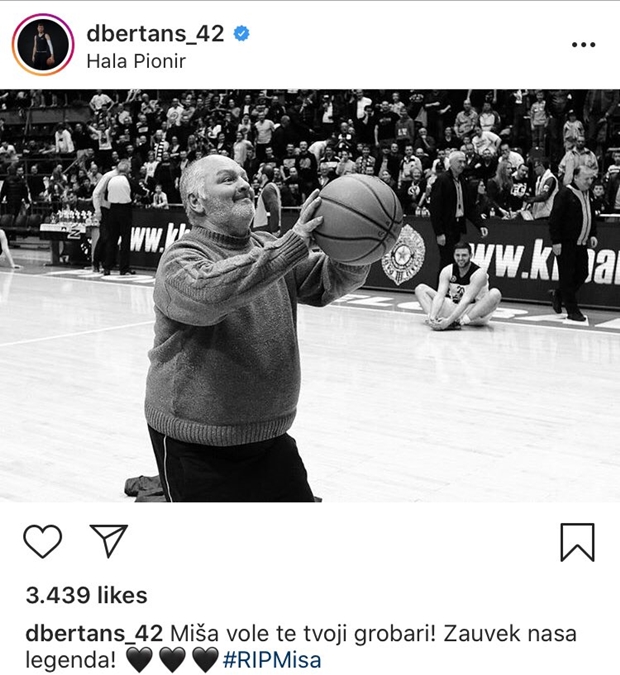Open the #RIPMisa hashtag
Viewport: 620px width, 675px height.
point(272,660)
